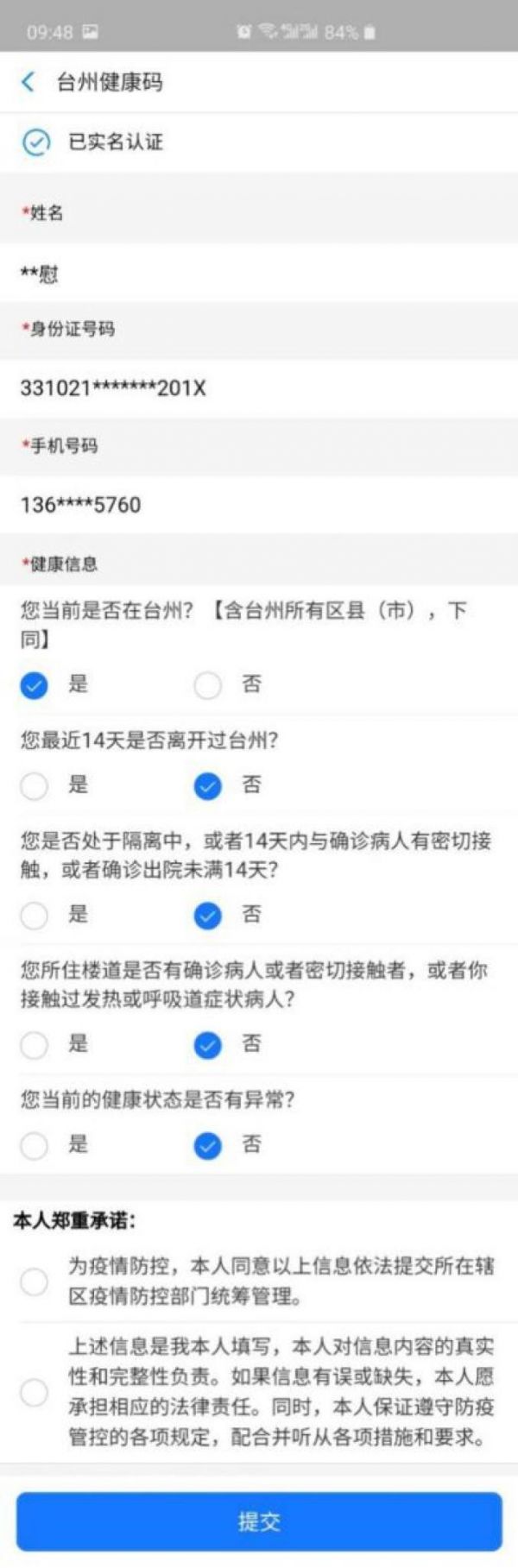Check the 上述信息是我本人填写 declaration
The width and height of the screenshot is (518, 1568).
(35, 1392)
